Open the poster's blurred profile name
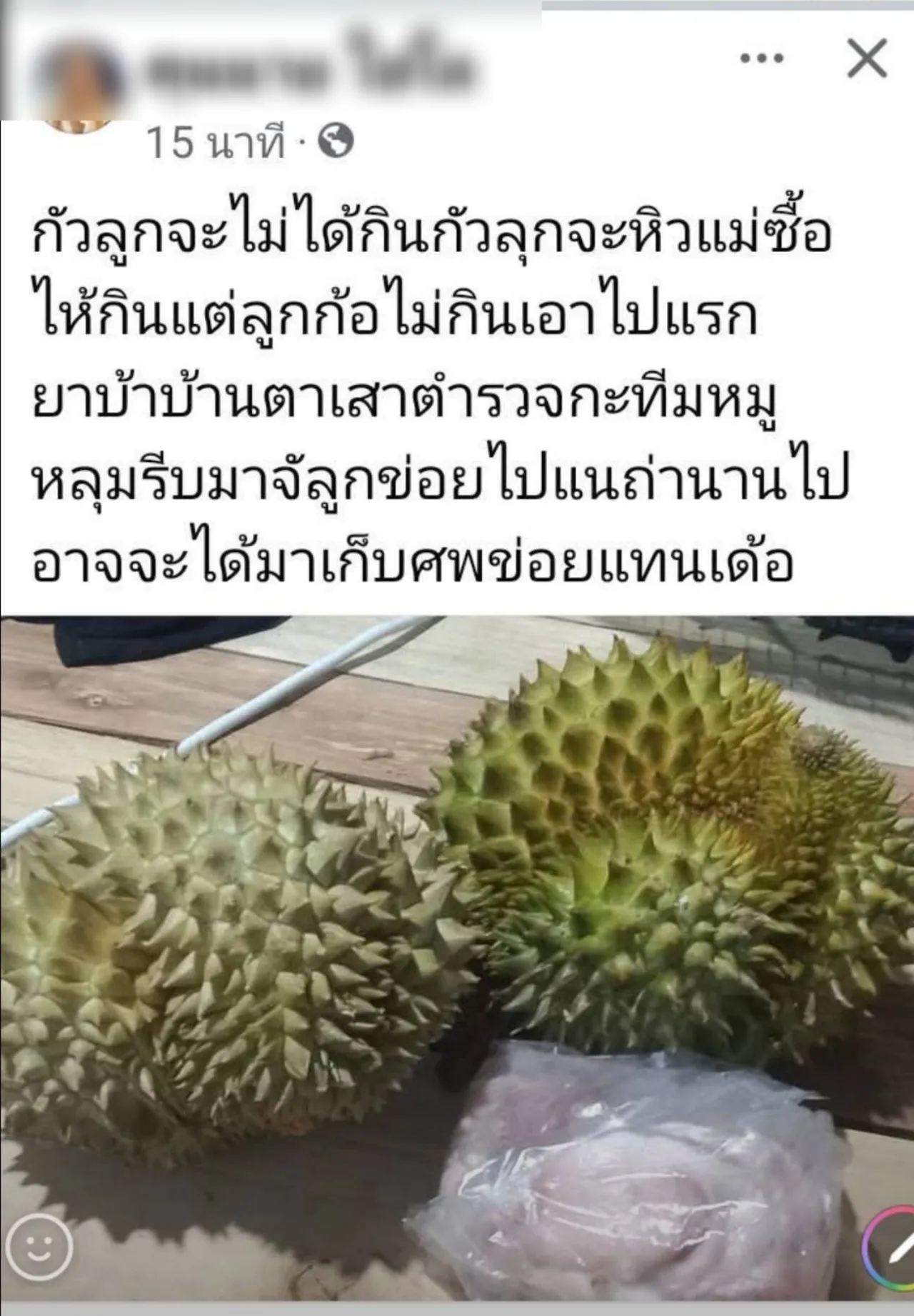Screen dimensions: 914x1316 click(x=312, y=69)
